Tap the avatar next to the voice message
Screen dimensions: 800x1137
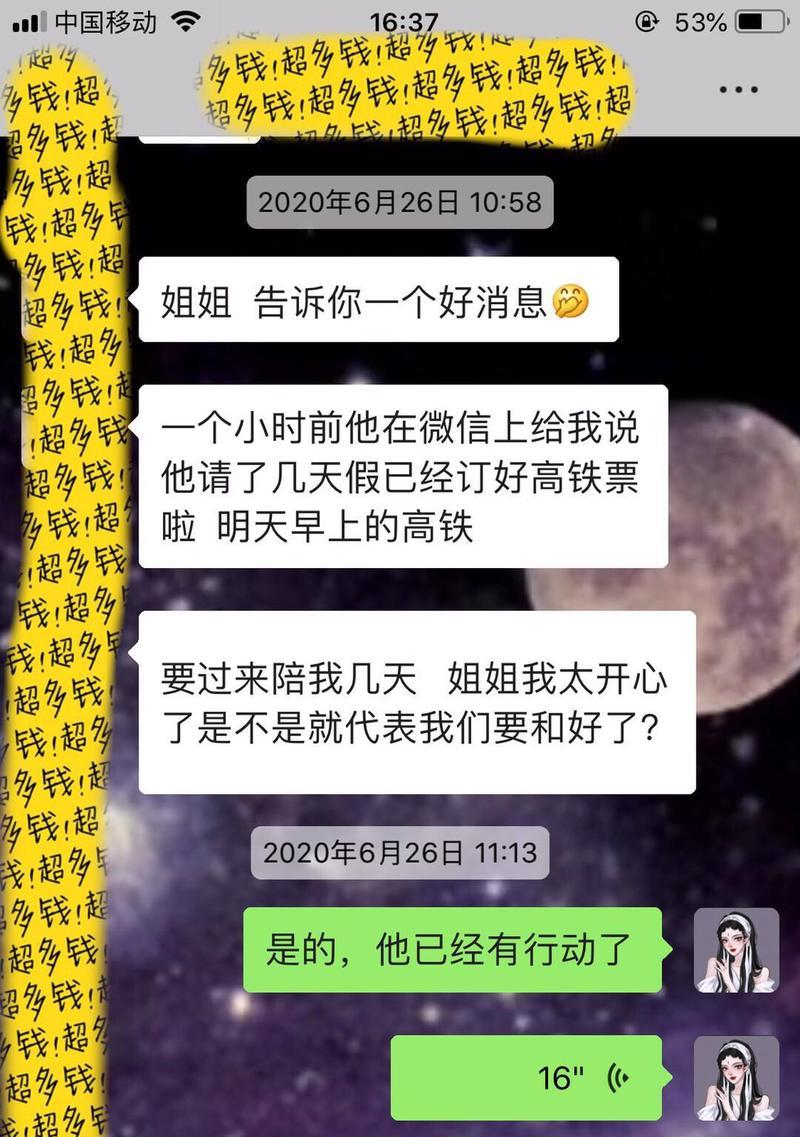(736, 1078)
